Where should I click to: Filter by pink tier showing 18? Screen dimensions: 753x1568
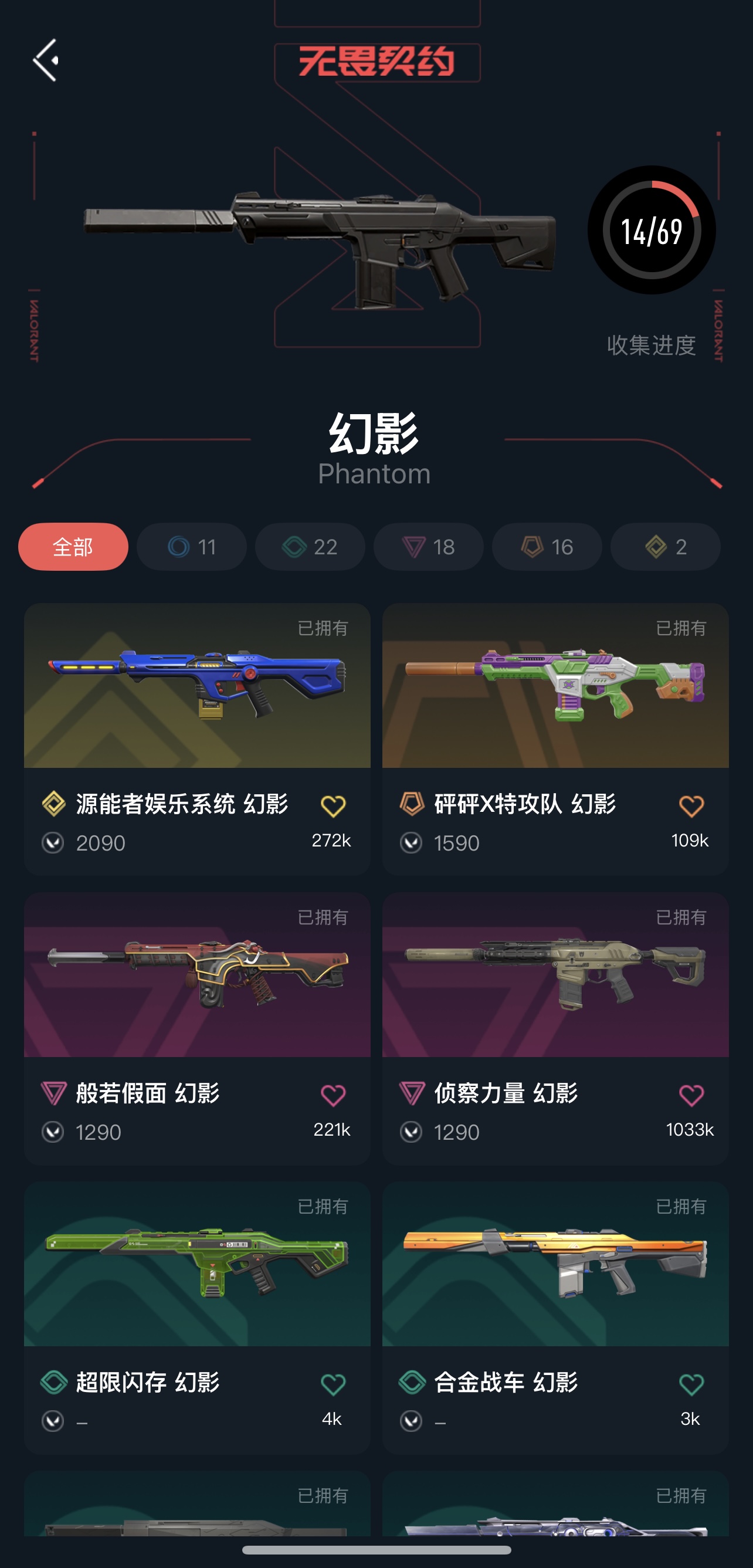point(429,547)
